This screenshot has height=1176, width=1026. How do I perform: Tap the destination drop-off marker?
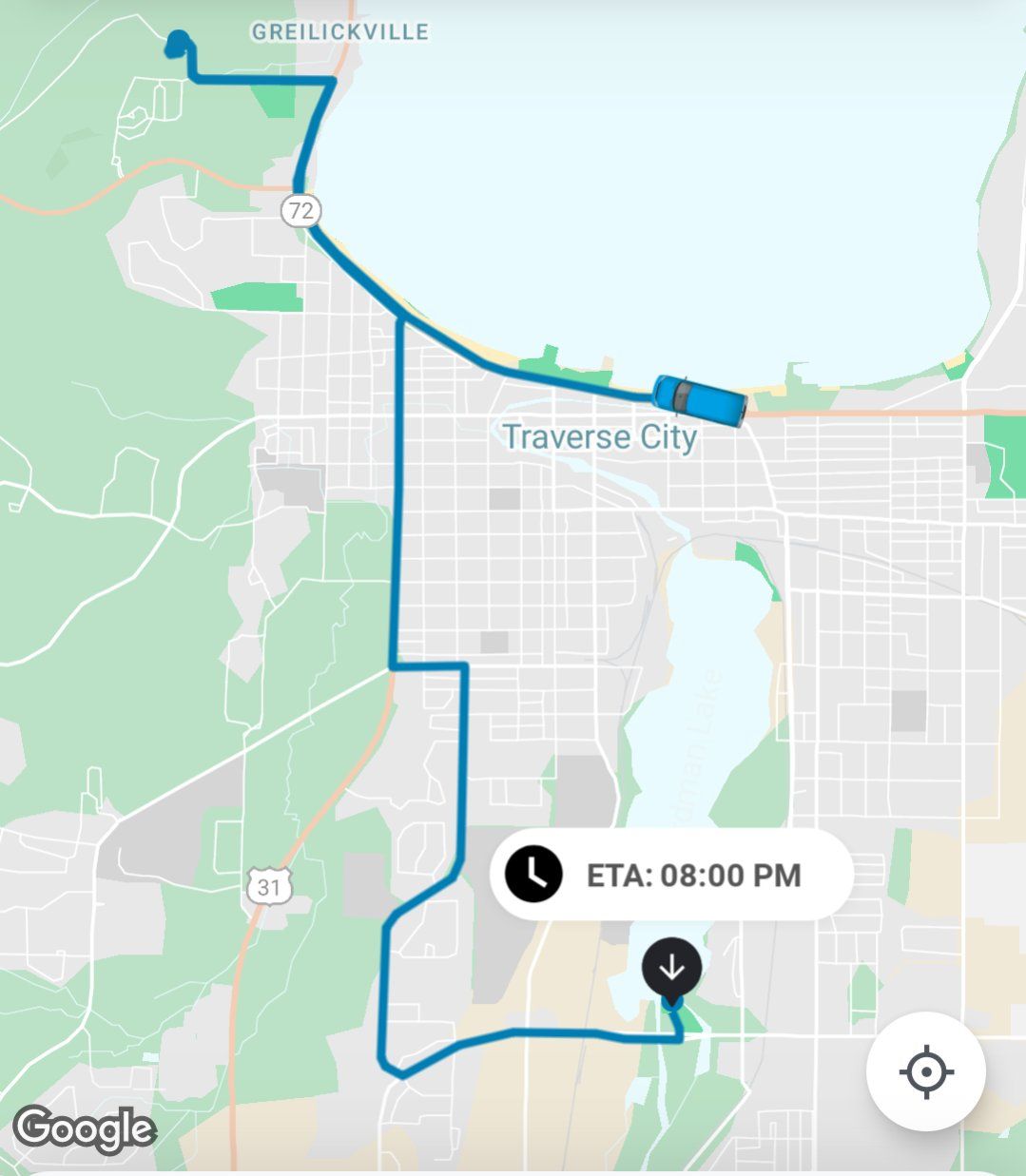tap(671, 970)
